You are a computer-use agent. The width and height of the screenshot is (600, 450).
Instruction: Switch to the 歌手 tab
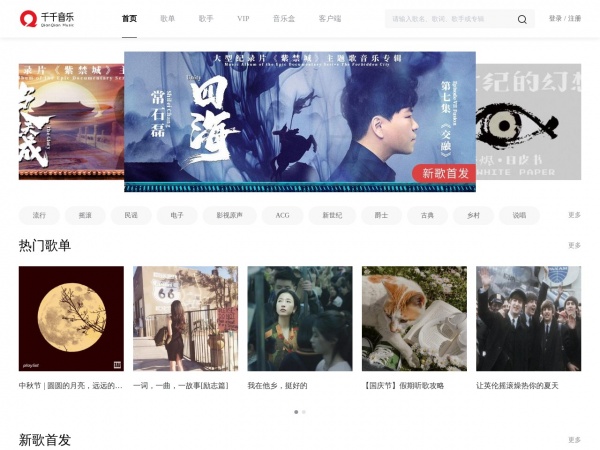(206, 19)
